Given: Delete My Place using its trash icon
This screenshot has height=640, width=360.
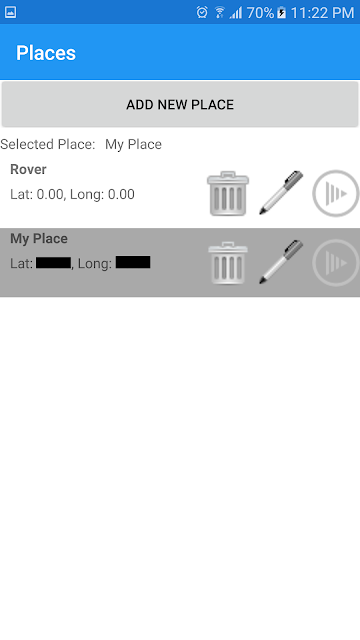Looking at the screenshot, I should pos(228,262).
